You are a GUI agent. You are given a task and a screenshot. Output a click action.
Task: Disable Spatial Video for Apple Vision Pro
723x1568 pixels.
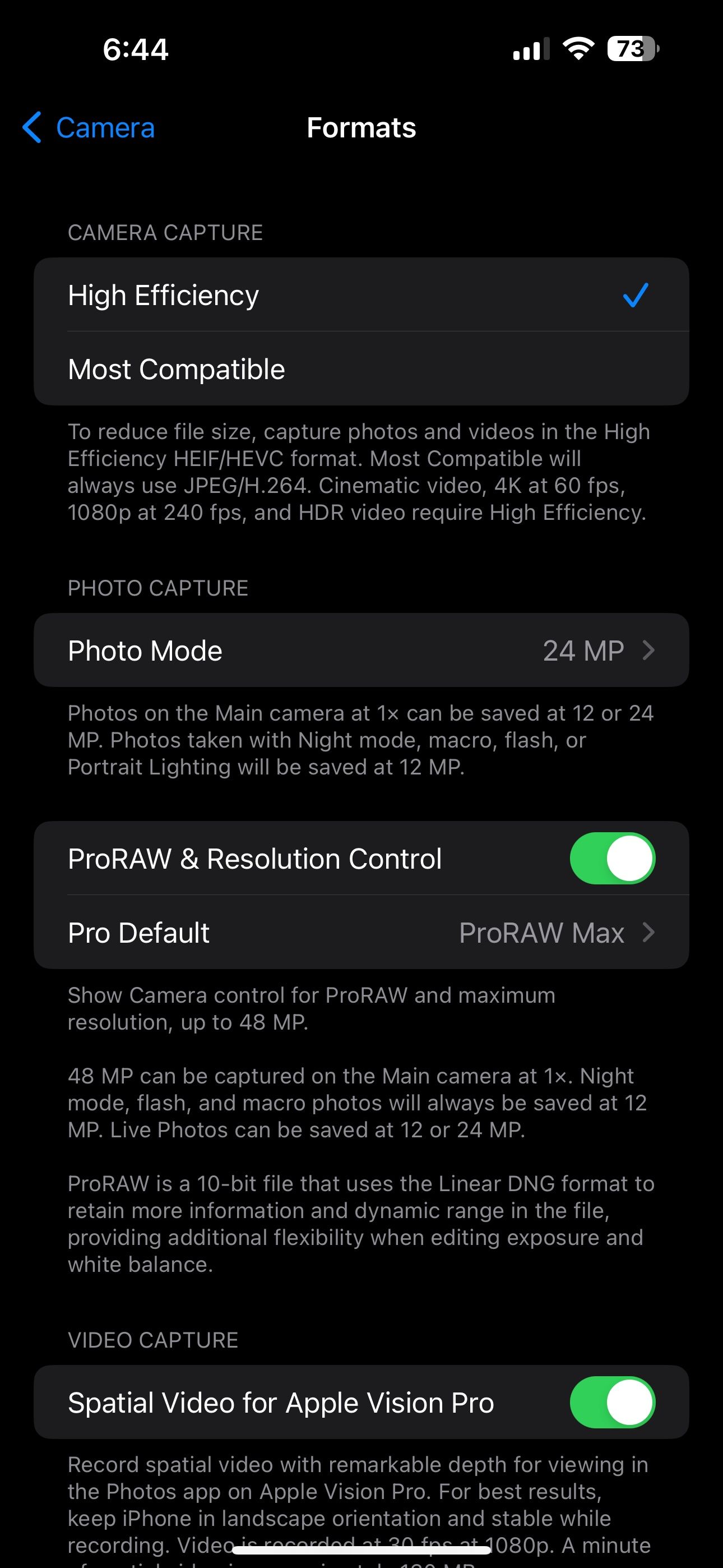pos(611,1403)
